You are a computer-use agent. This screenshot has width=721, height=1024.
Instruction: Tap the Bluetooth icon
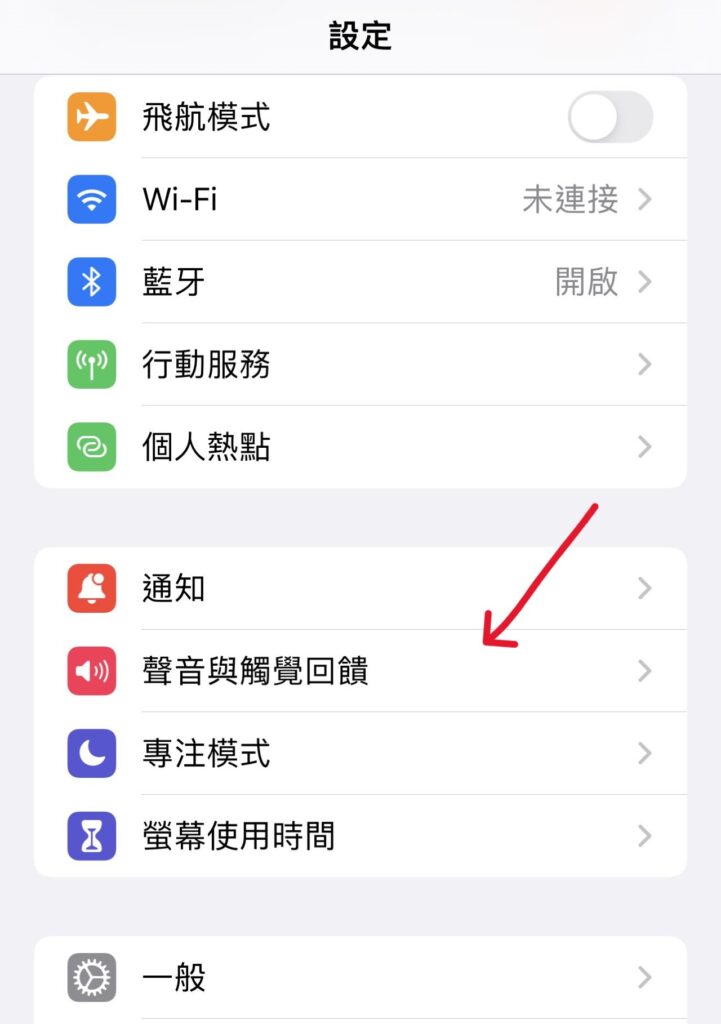coord(90,282)
